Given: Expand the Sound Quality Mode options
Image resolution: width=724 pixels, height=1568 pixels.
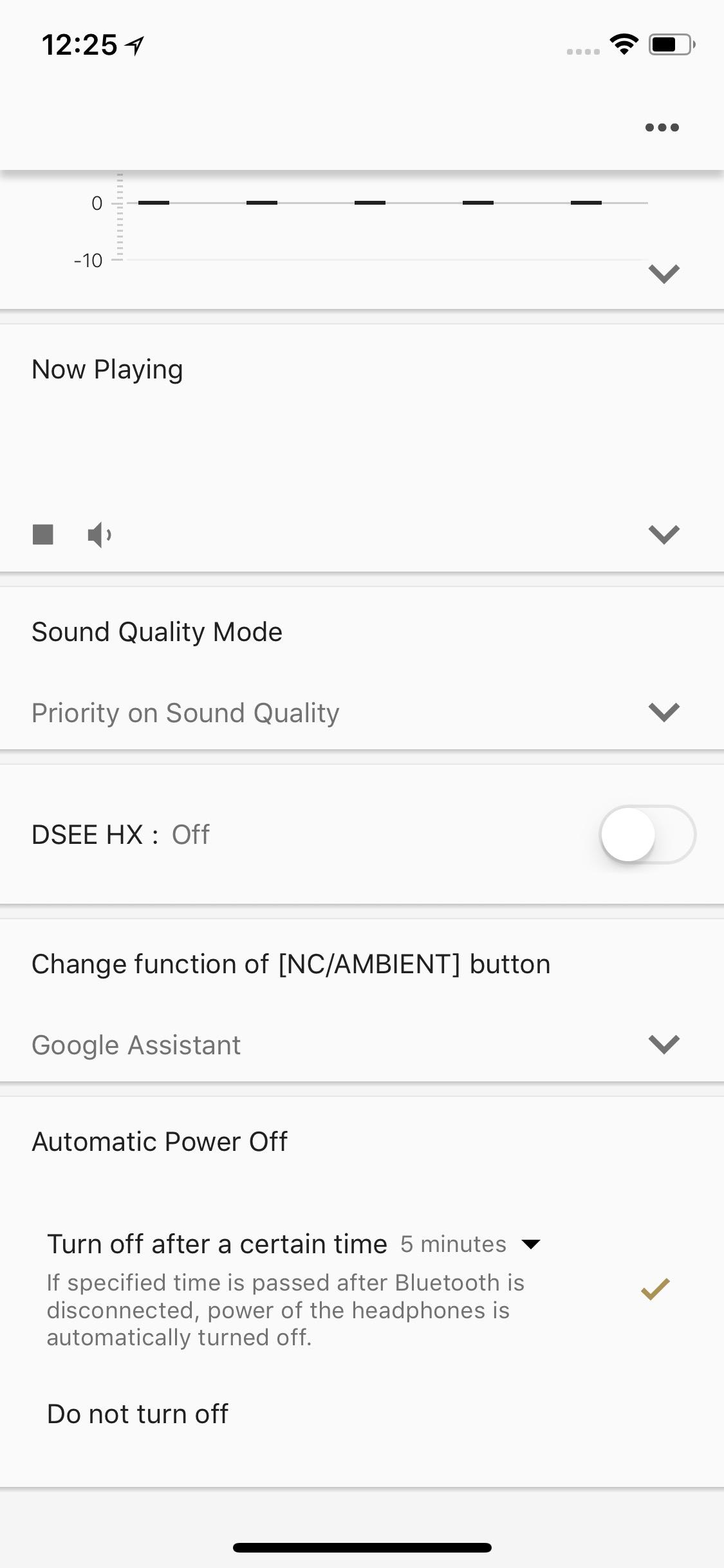Looking at the screenshot, I should (664, 712).
